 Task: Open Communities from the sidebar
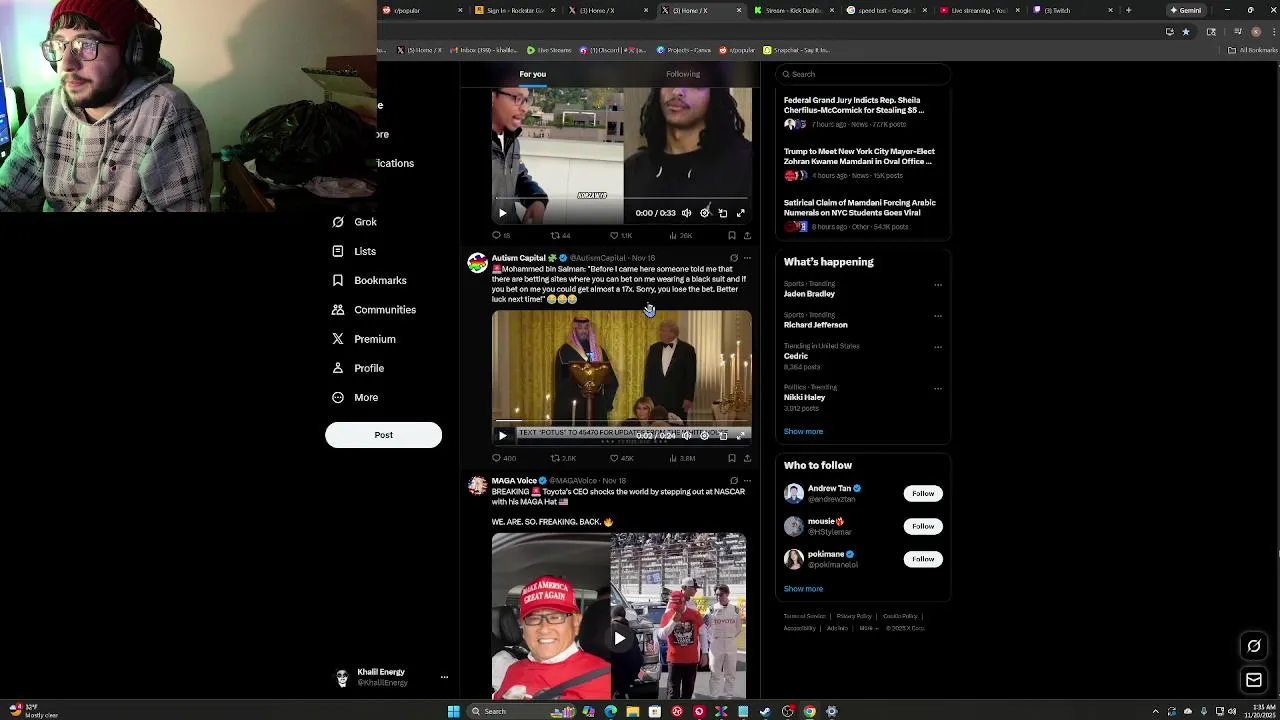click(384, 310)
